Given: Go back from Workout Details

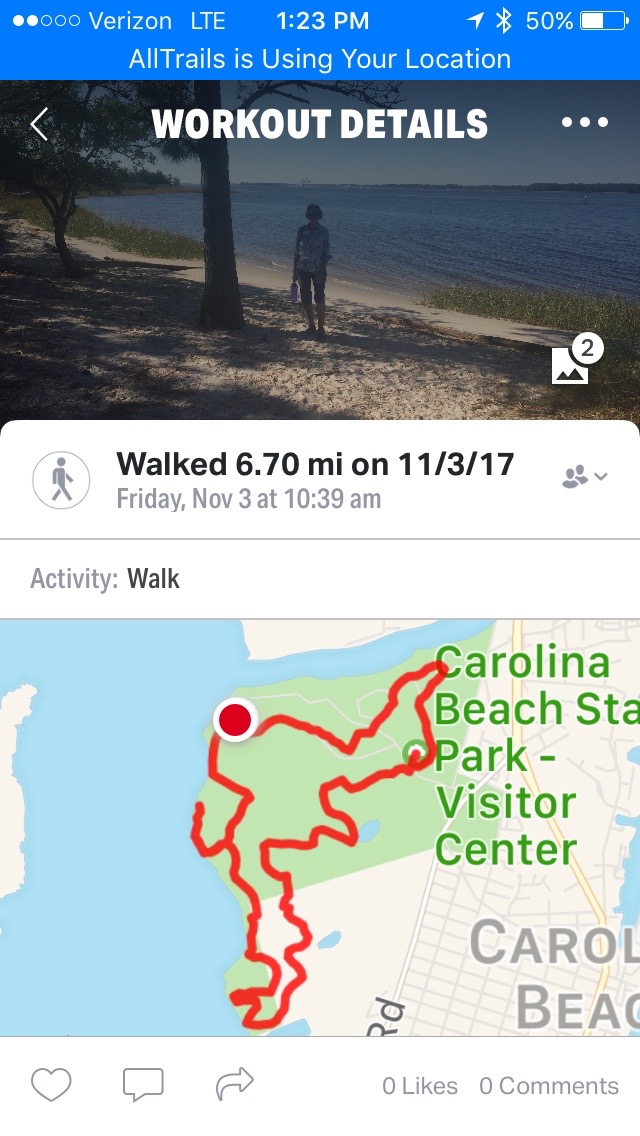Looking at the screenshot, I should [x=39, y=124].
